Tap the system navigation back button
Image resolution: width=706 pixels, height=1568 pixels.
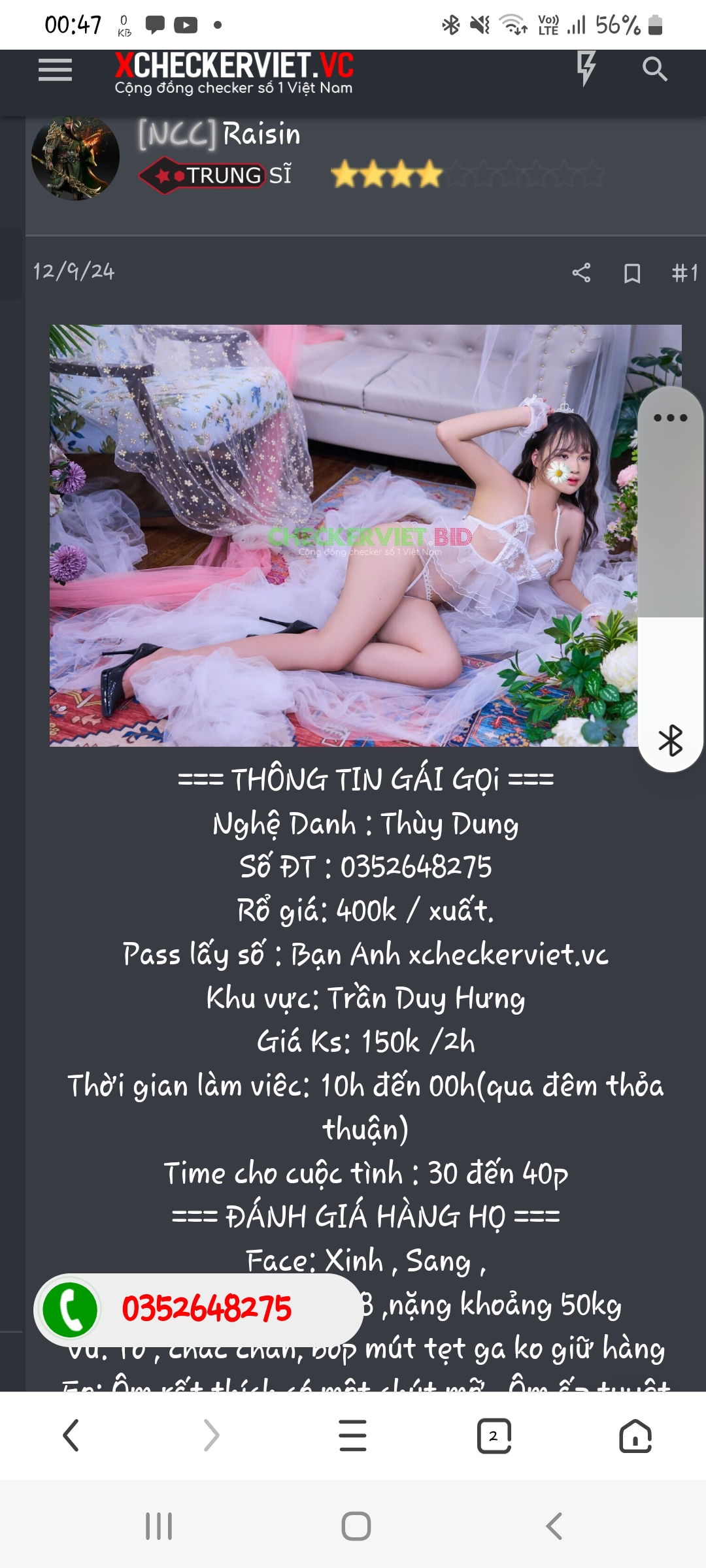click(x=554, y=1526)
